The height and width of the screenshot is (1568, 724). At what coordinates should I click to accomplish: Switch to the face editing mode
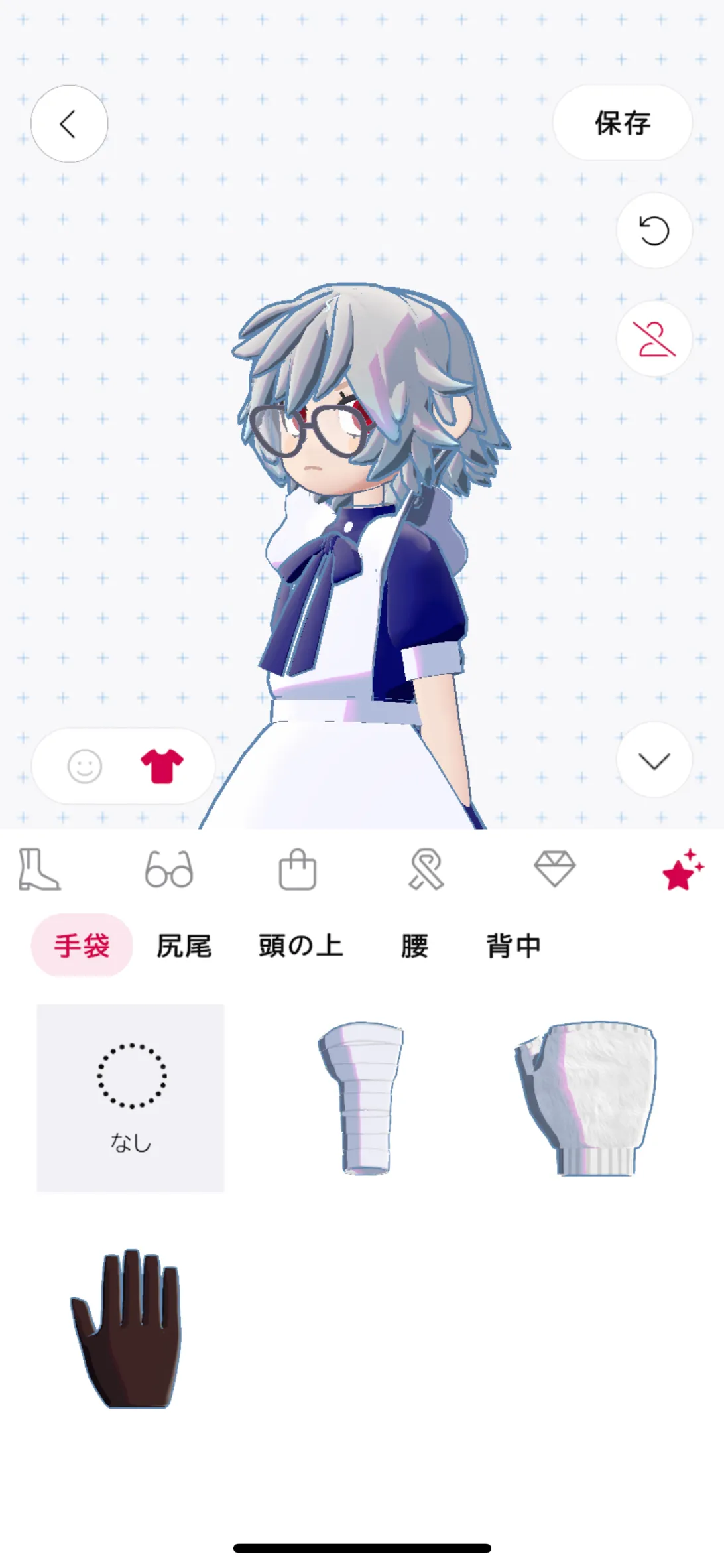(85, 766)
